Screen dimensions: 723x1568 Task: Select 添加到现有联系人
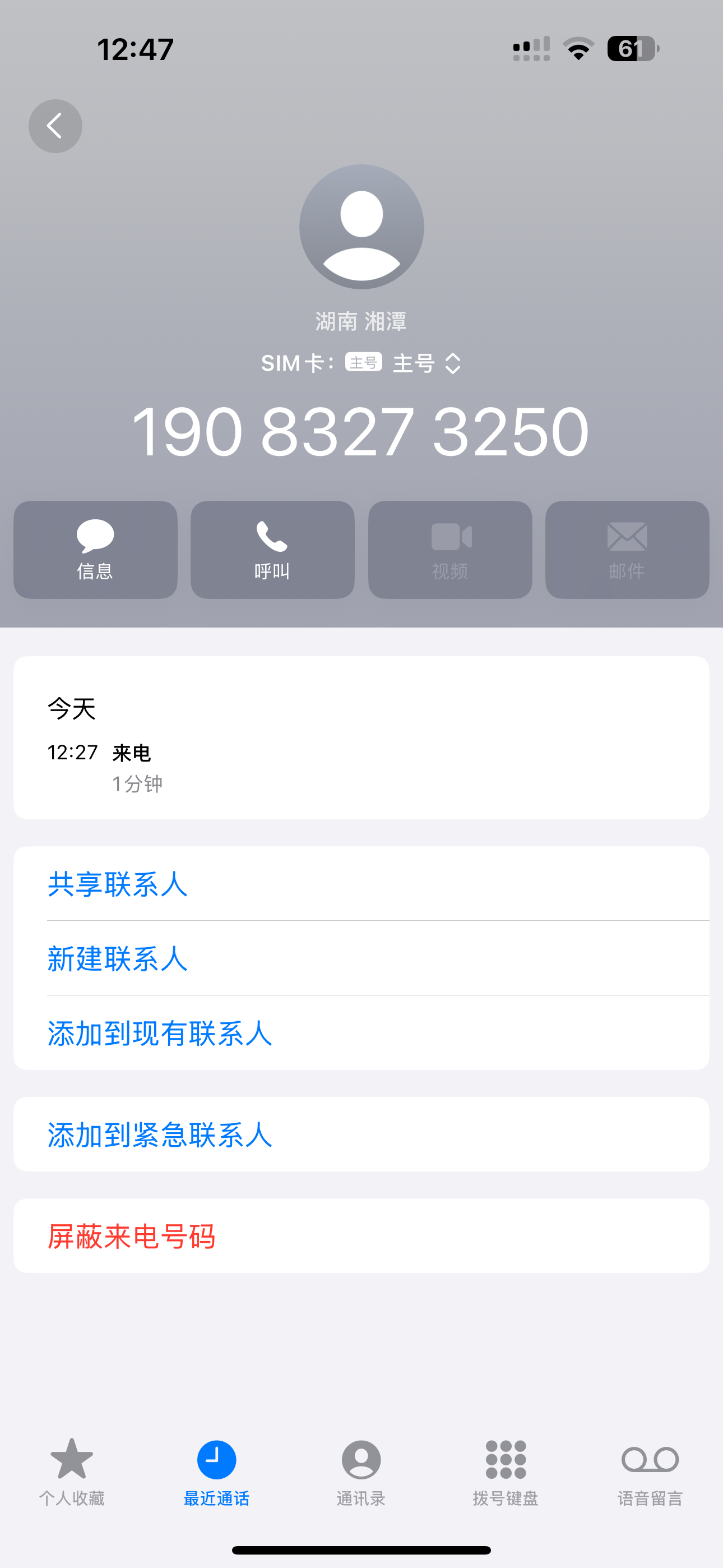click(x=159, y=1034)
